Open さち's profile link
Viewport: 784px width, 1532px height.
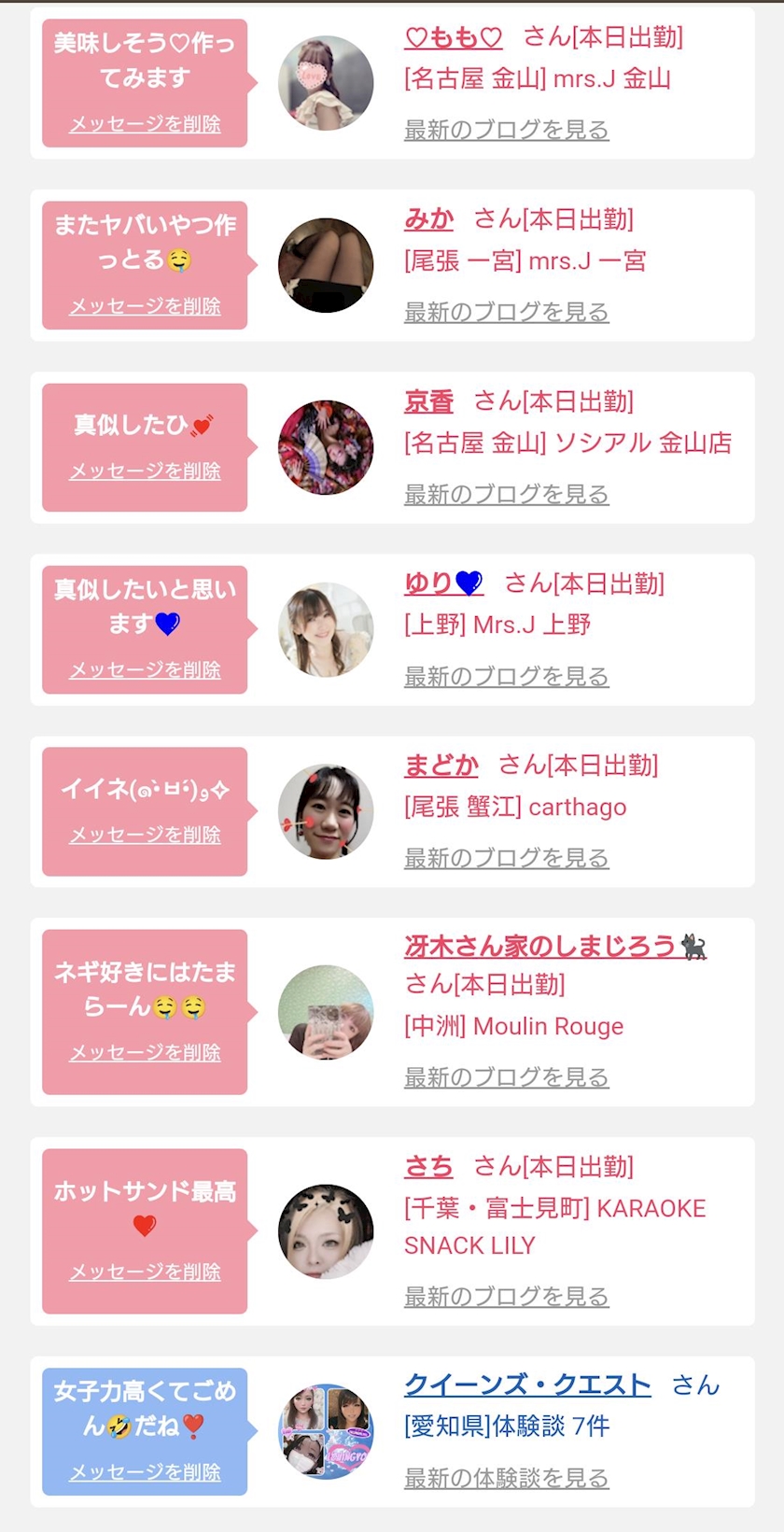tap(428, 1166)
